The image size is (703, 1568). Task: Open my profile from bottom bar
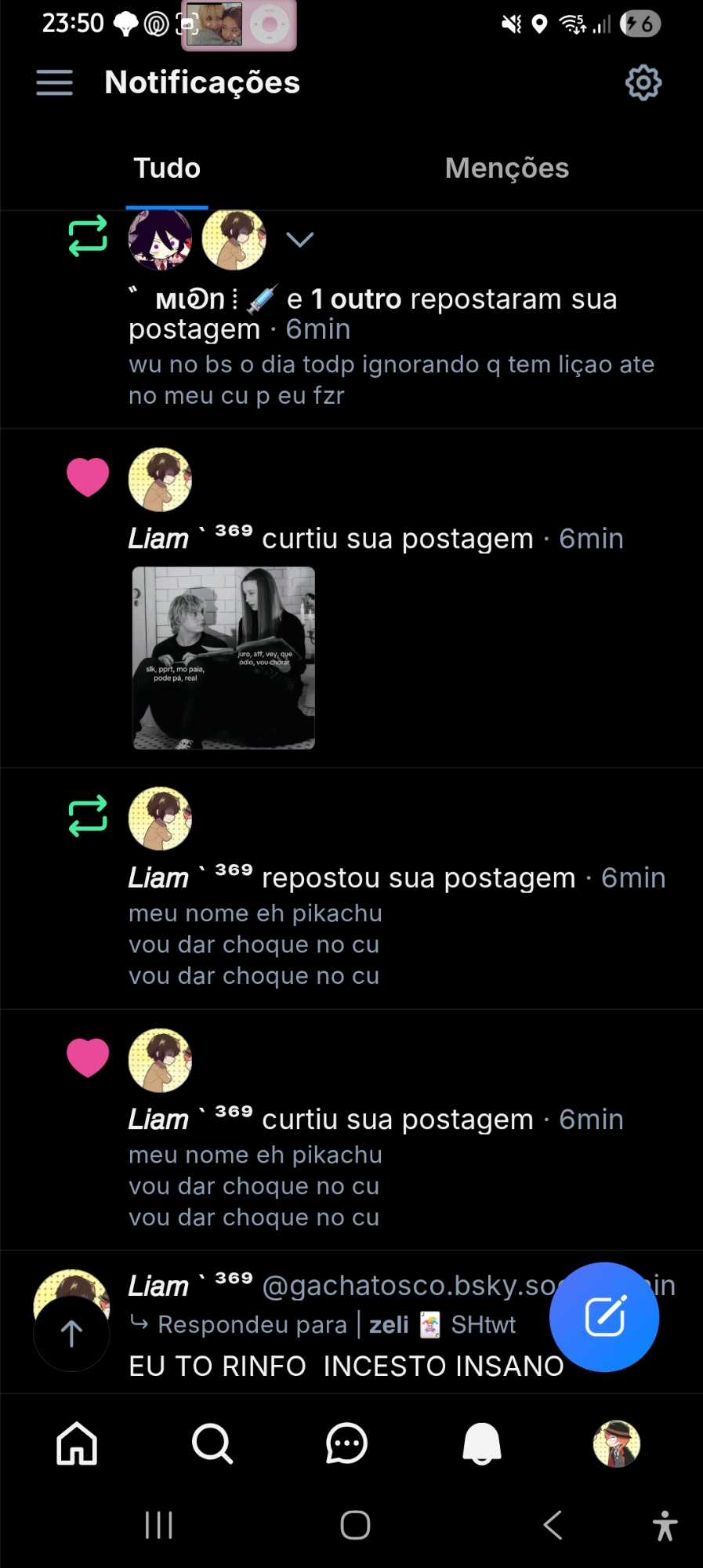[x=617, y=1443]
